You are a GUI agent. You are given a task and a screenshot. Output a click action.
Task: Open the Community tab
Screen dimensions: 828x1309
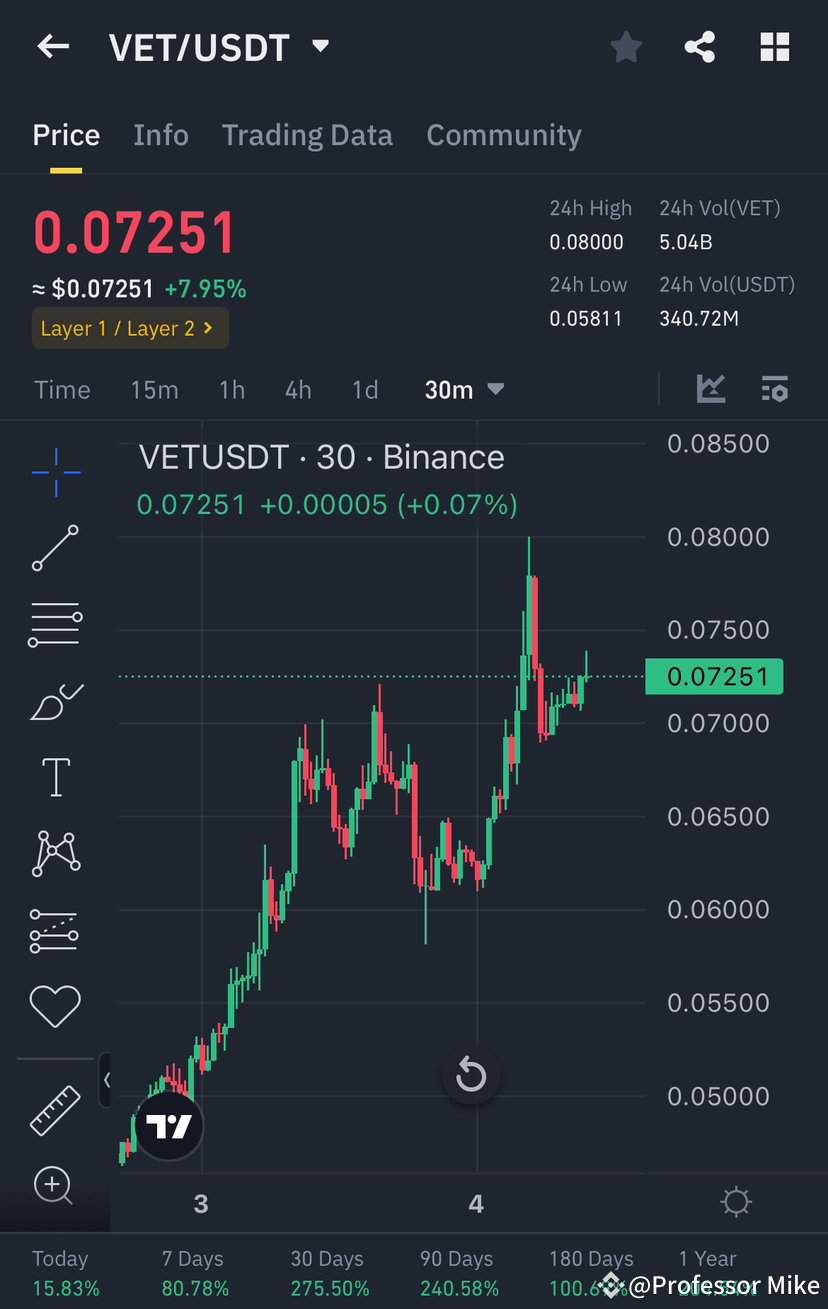point(504,135)
